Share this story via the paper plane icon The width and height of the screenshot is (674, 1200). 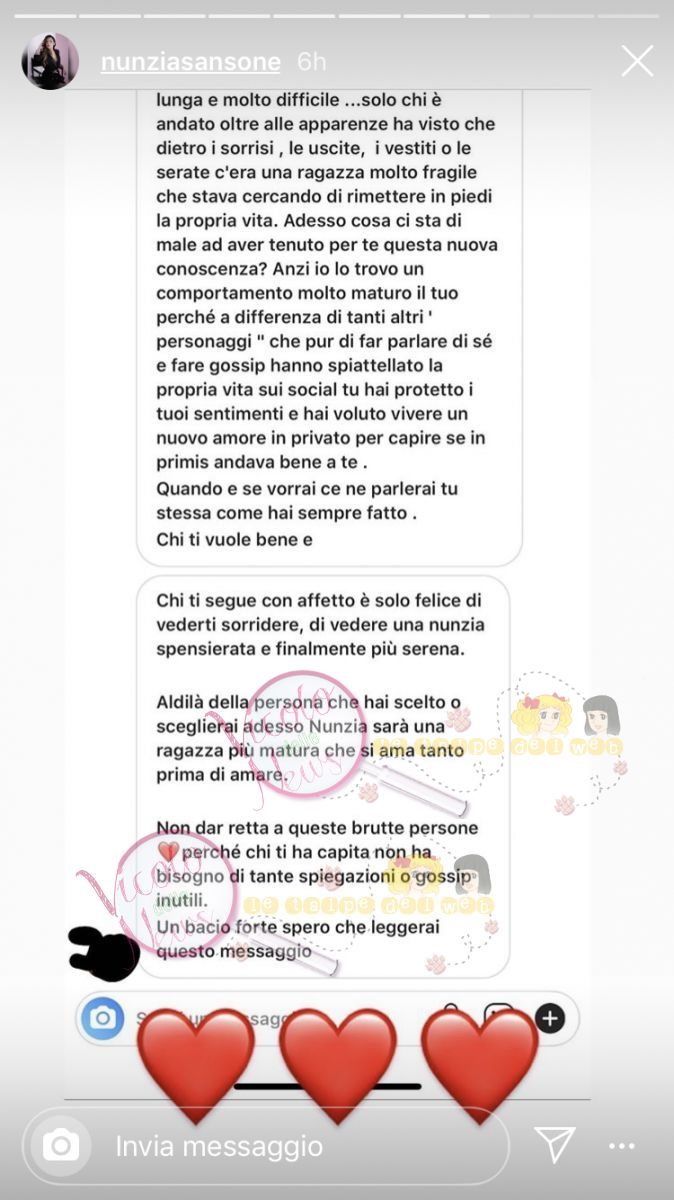click(554, 1144)
